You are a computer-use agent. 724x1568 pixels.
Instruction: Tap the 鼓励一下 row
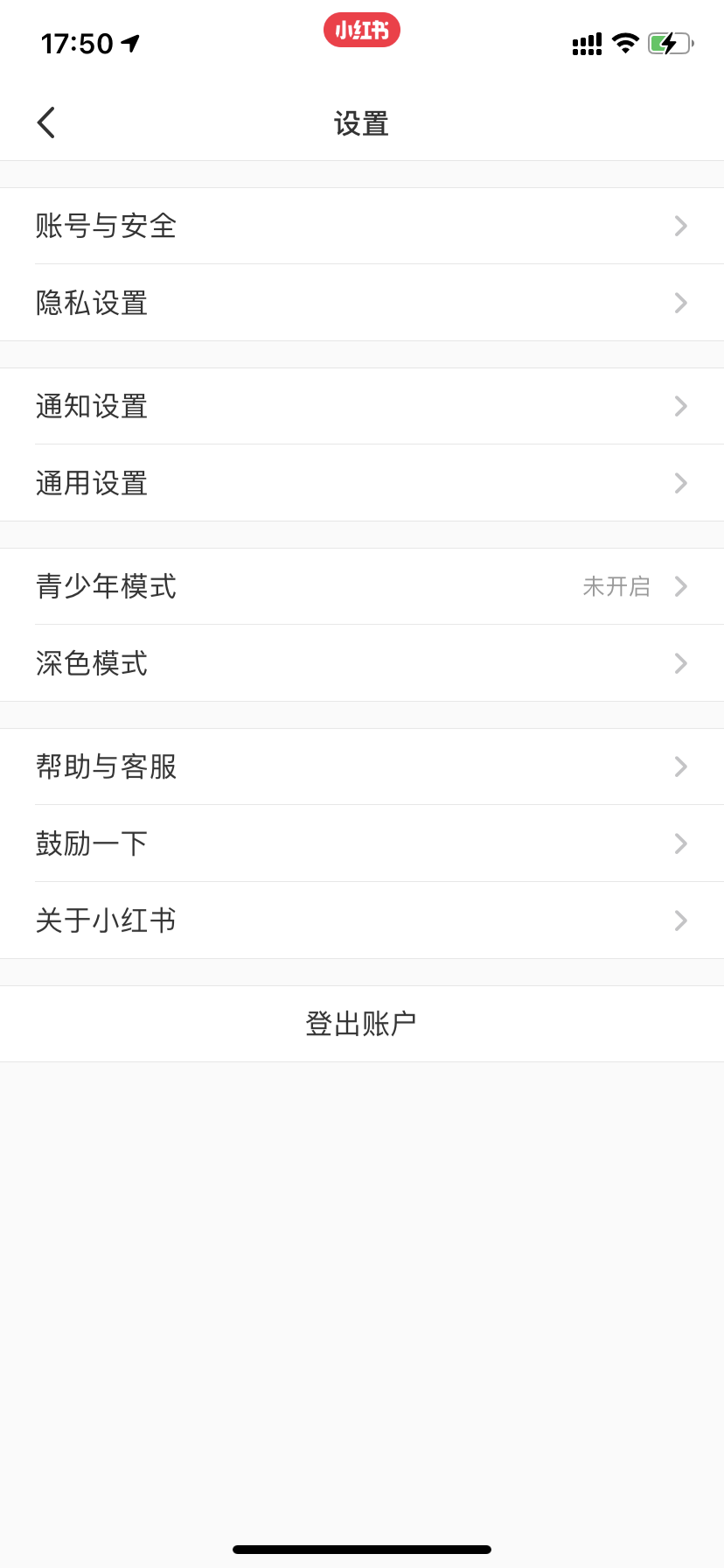point(362,843)
